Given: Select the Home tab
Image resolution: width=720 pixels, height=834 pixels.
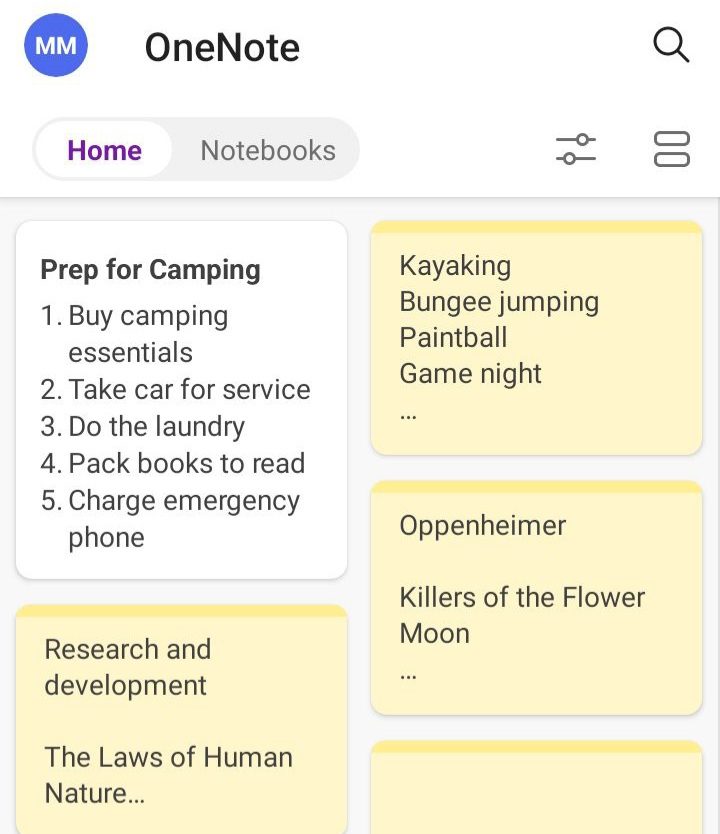Looking at the screenshot, I should [x=104, y=150].
